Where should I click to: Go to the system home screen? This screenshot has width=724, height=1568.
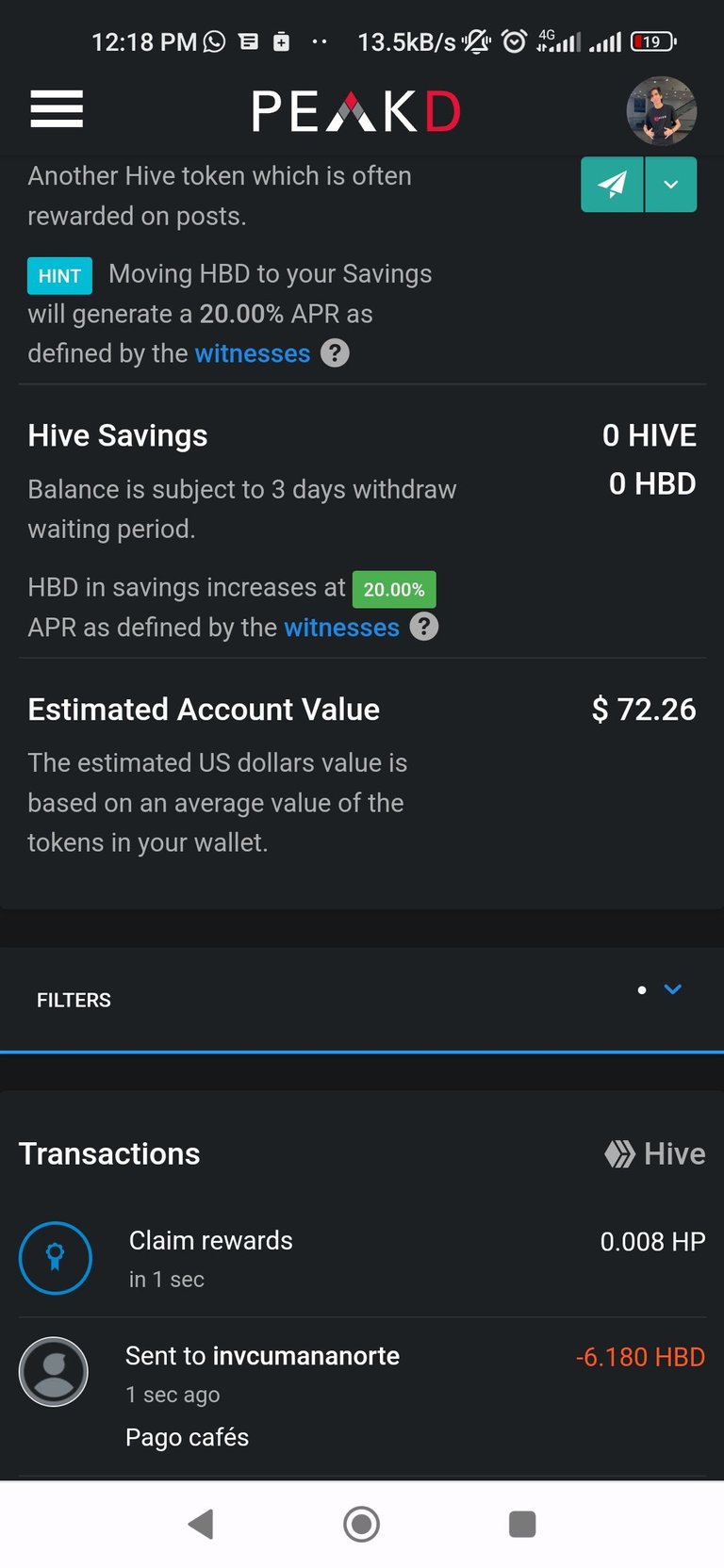pyautogui.click(x=361, y=1524)
